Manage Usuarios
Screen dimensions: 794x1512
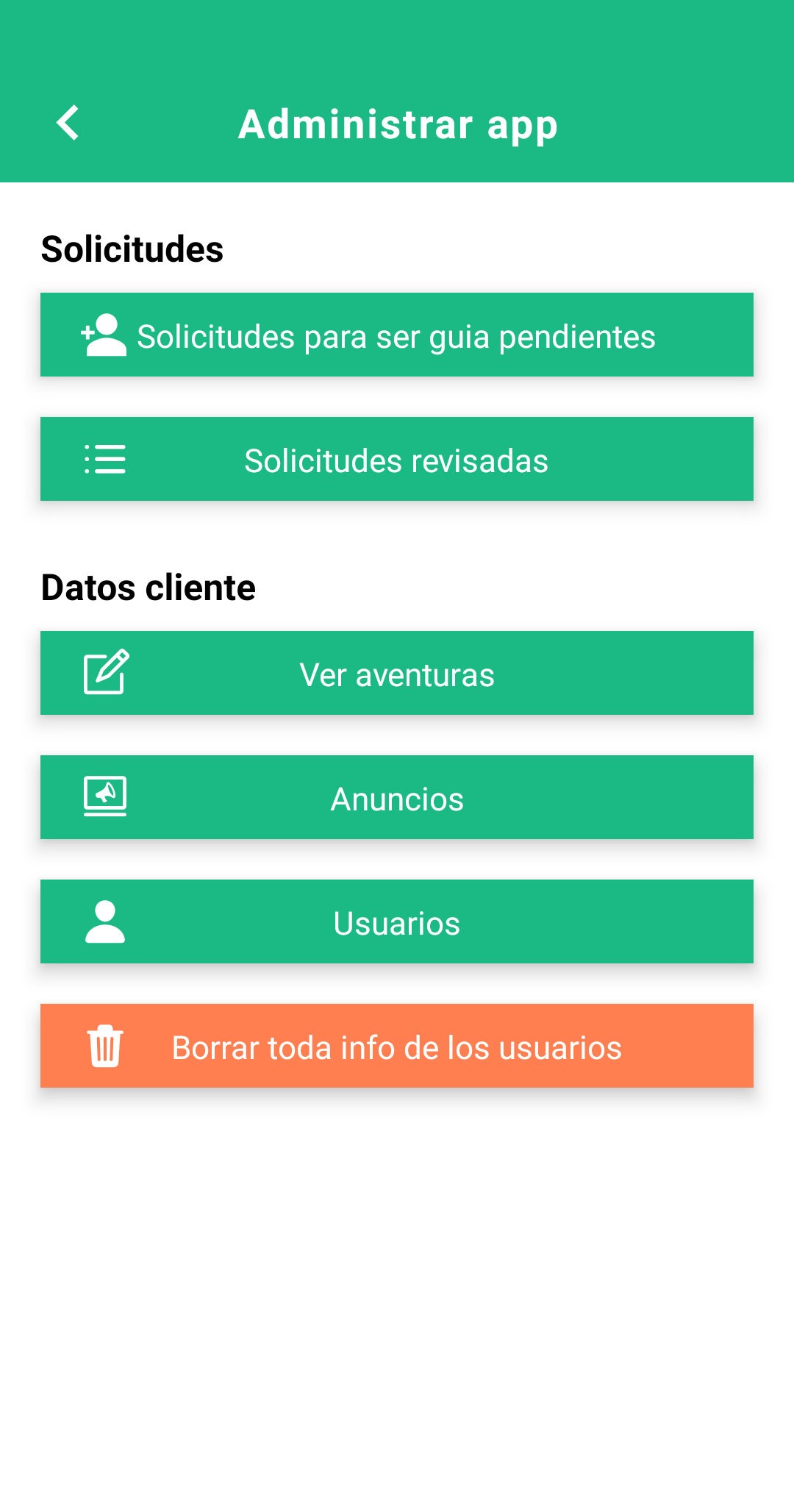click(x=397, y=922)
